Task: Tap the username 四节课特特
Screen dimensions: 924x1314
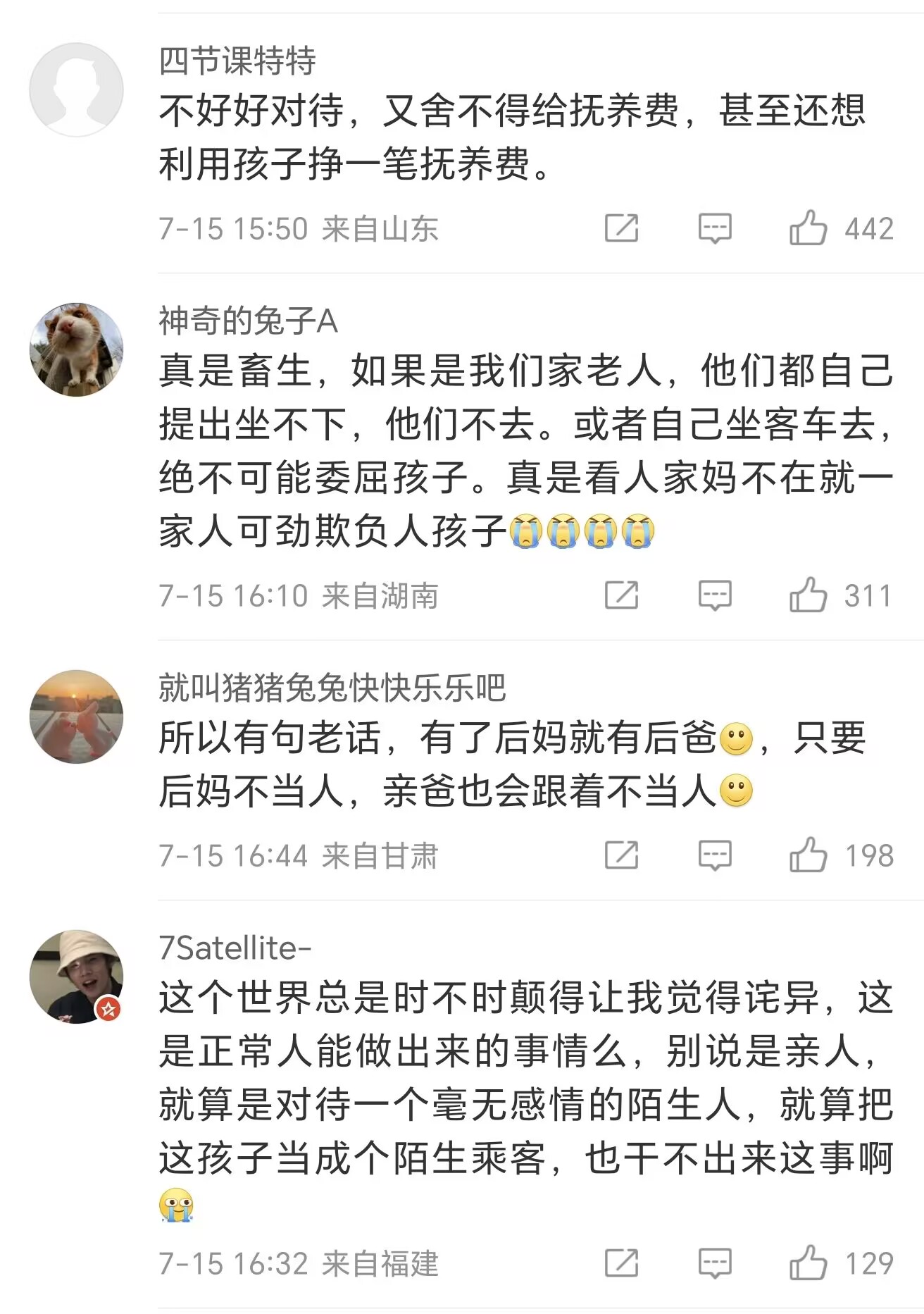Action: (237, 61)
